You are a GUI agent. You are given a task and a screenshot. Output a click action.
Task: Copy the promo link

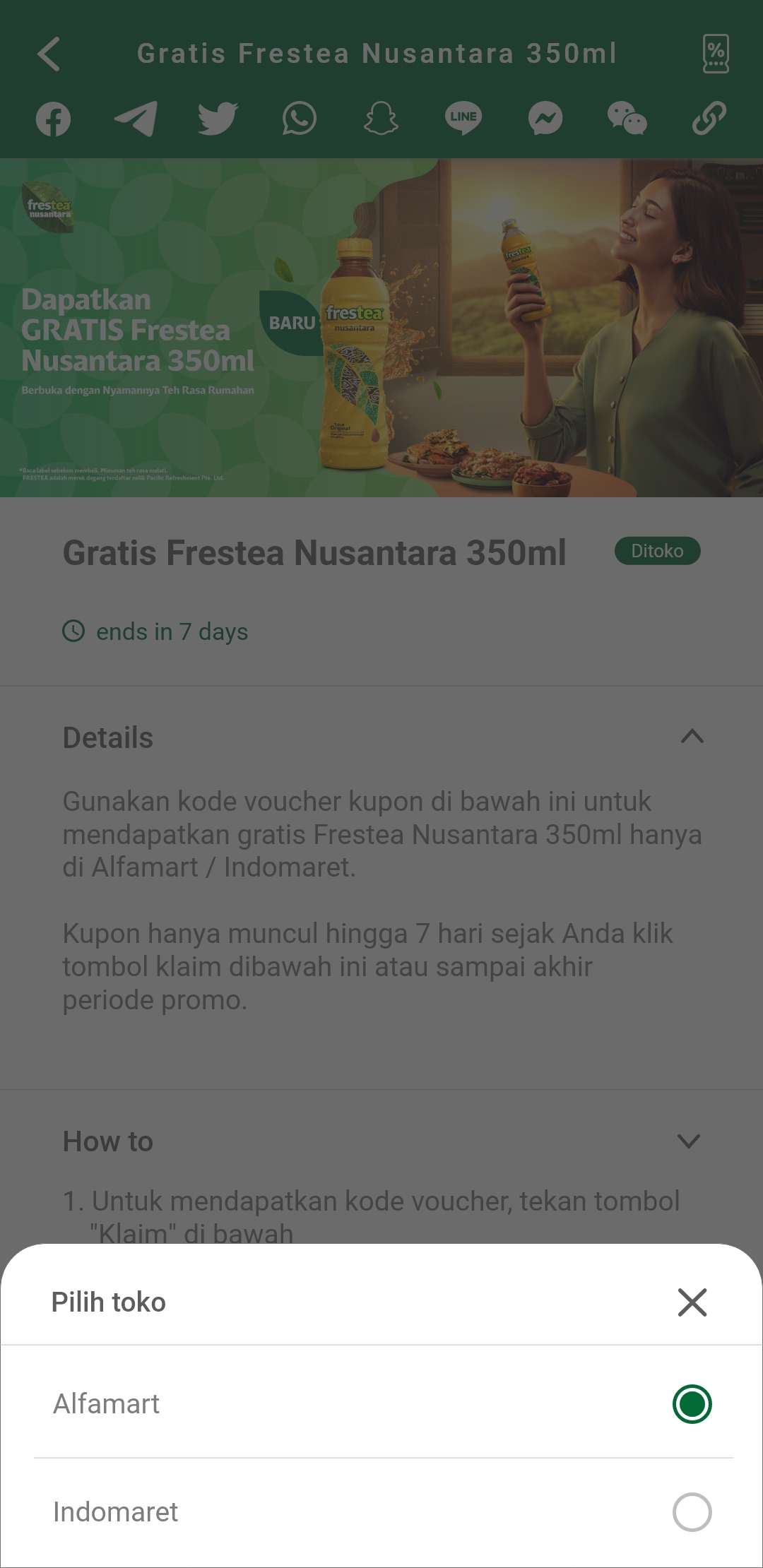point(709,118)
